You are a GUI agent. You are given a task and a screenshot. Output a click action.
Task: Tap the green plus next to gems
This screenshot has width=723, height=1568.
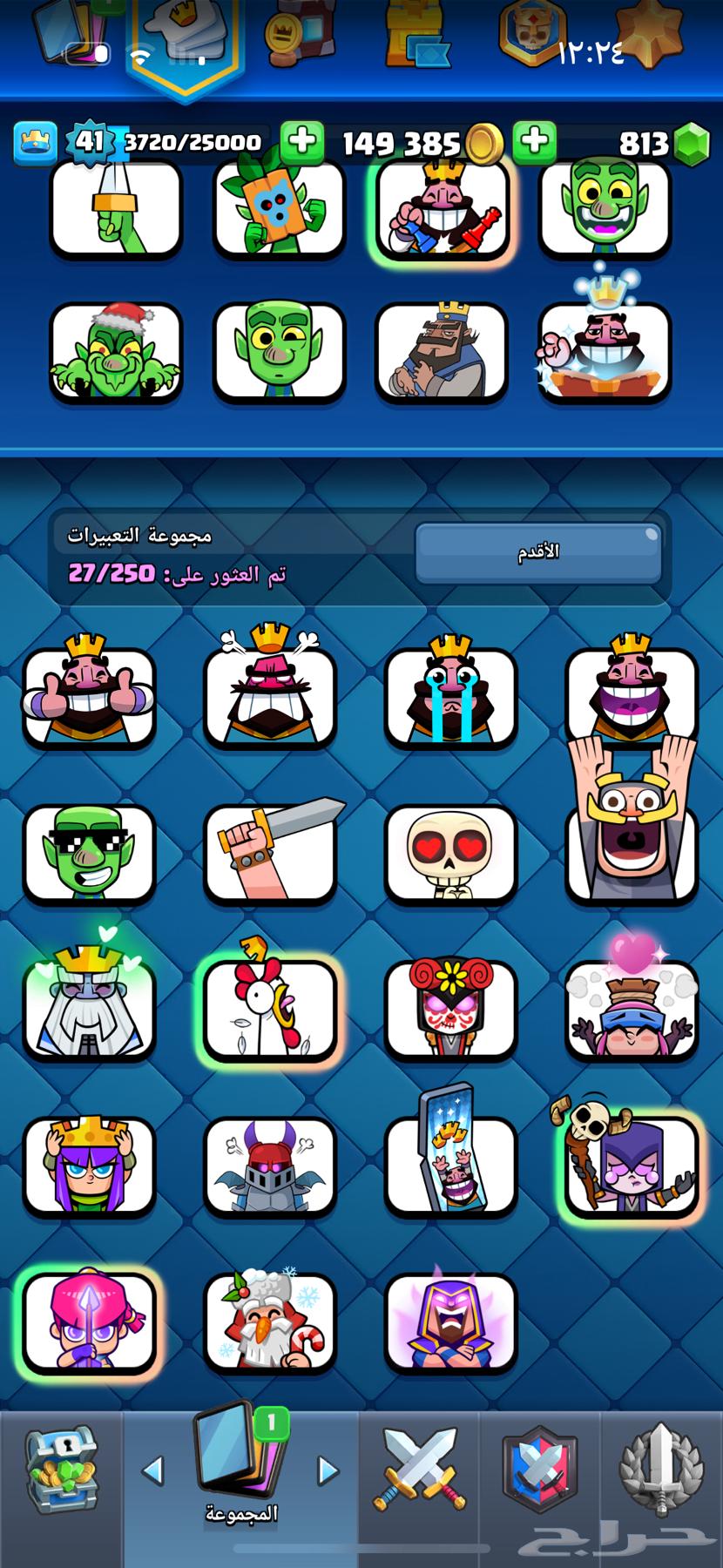(x=535, y=142)
